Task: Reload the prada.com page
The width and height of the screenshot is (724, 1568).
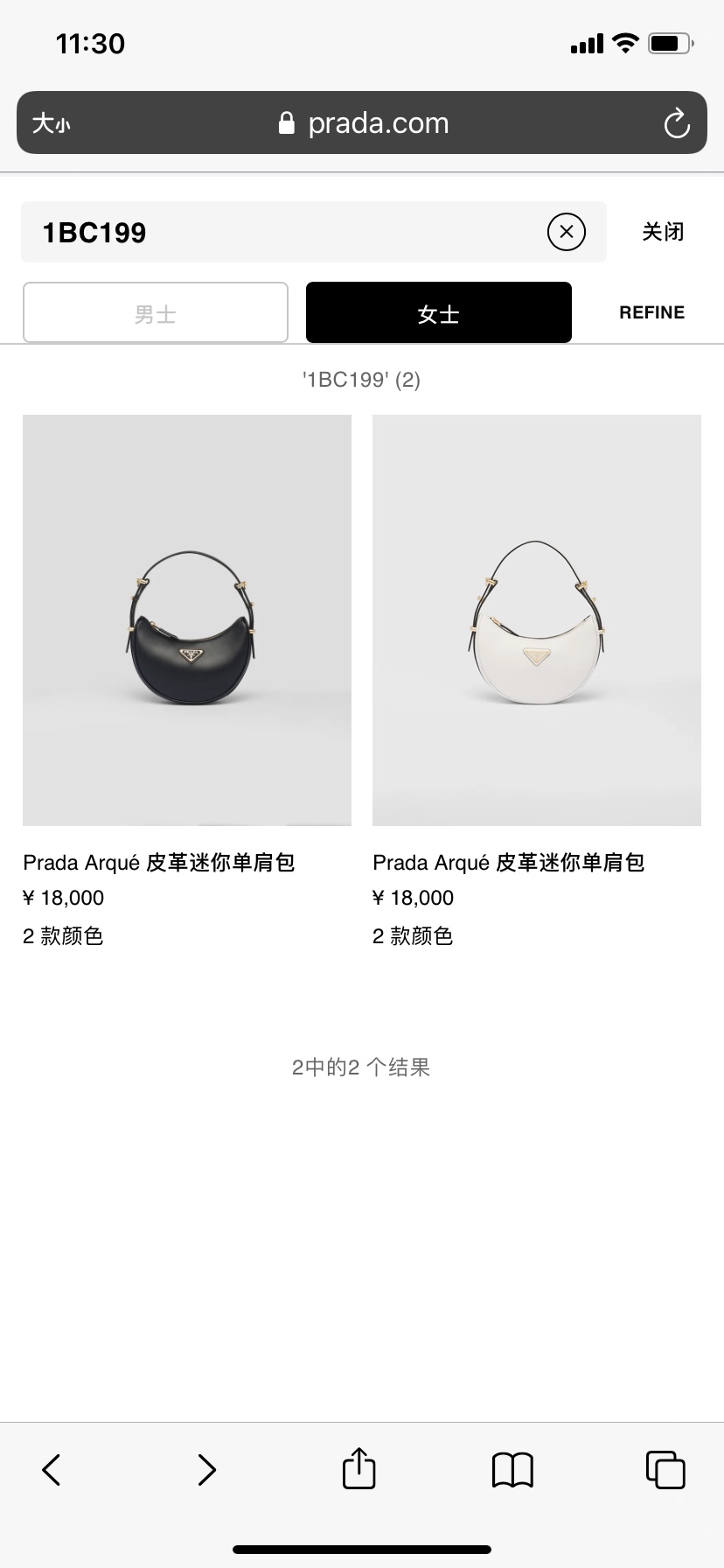Action: [676, 123]
